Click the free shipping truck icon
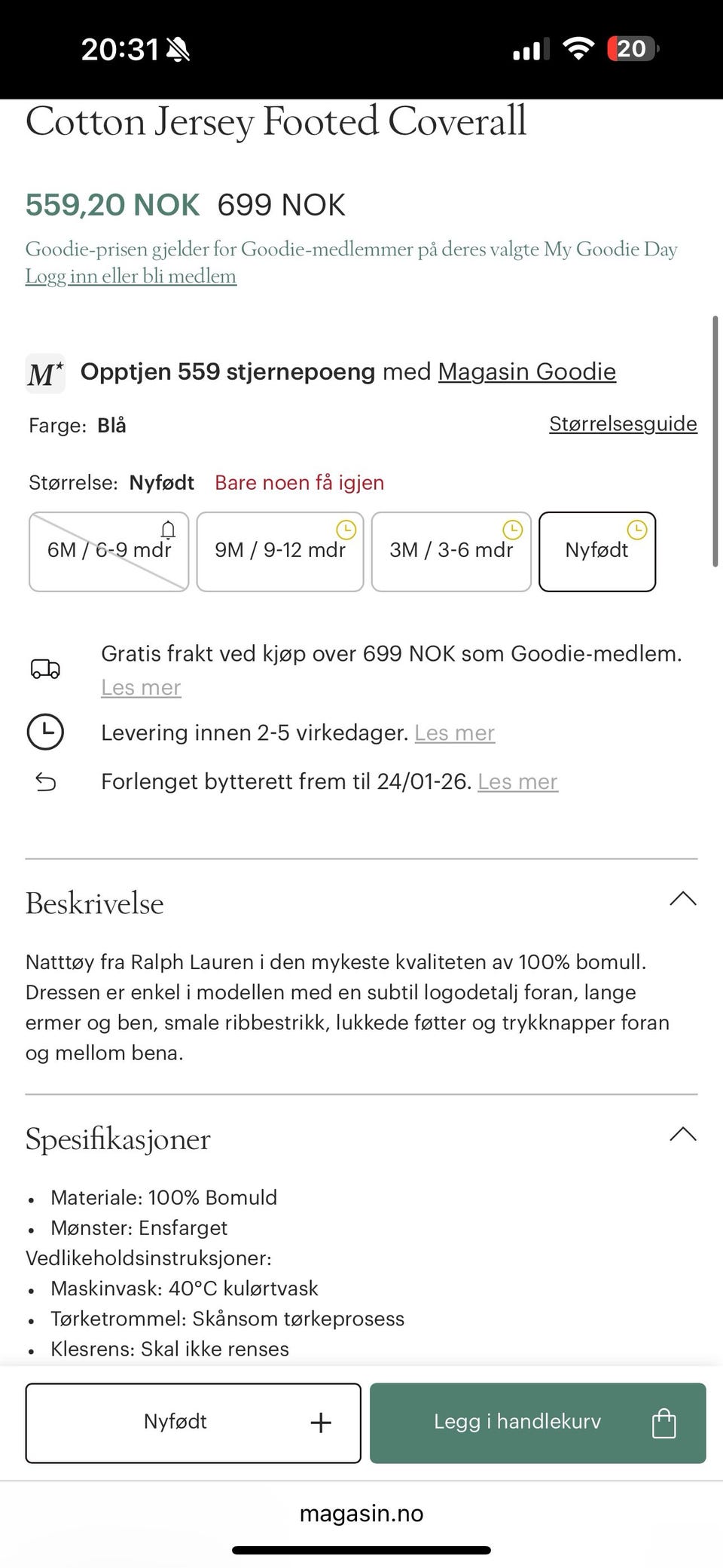Image resolution: width=723 pixels, height=1568 pixels. pyautogui.click(x=45, y=668)
